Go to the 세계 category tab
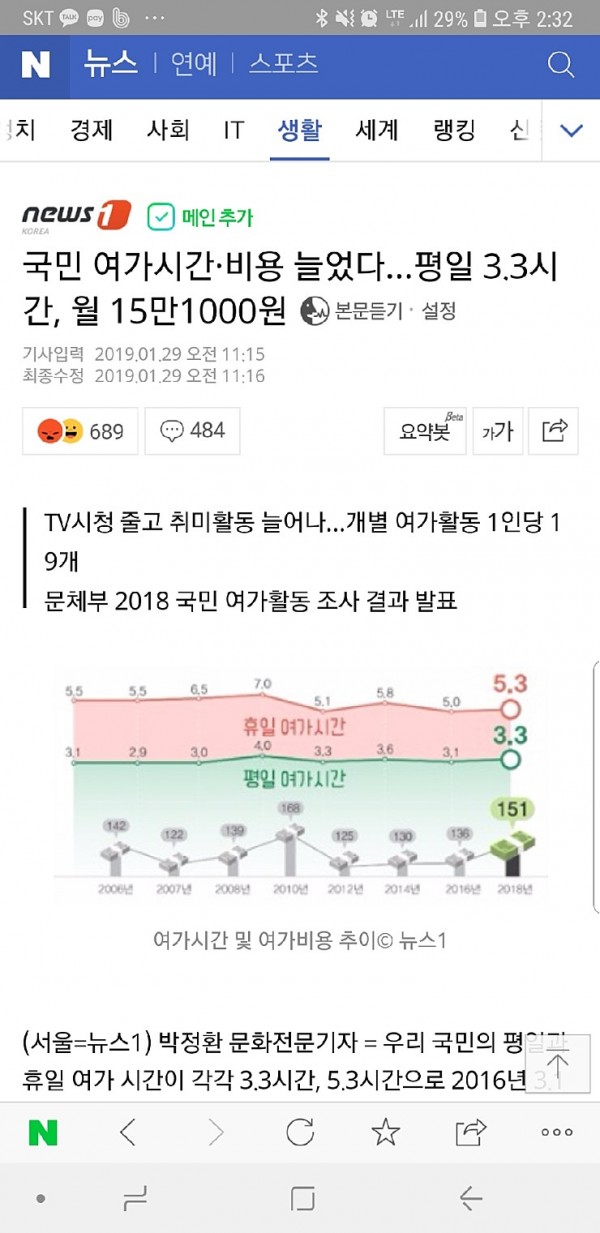The image size is (600, 1233). pos(377,130)
